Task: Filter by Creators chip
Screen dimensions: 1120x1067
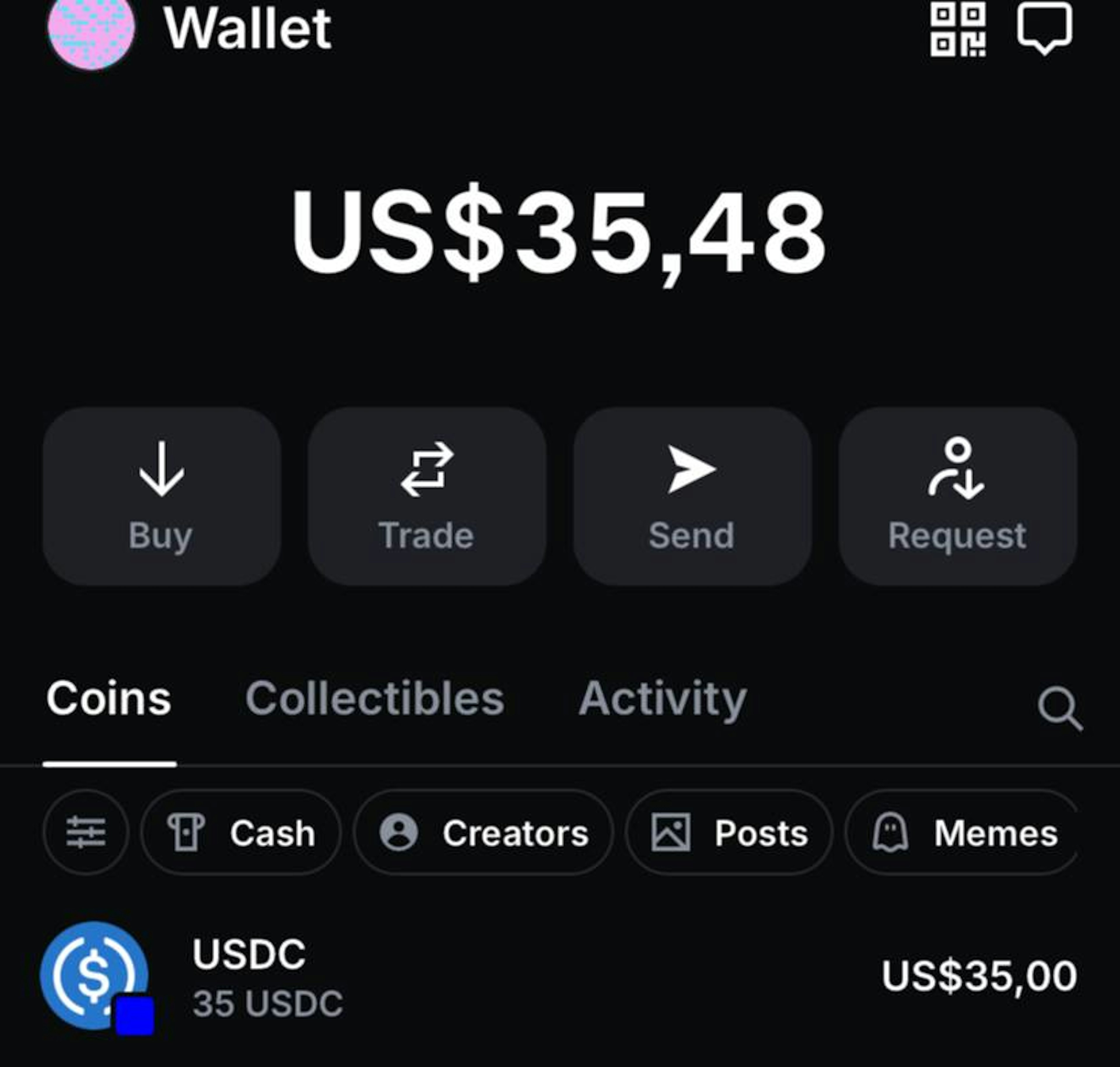Action: [x=484, y=832]
